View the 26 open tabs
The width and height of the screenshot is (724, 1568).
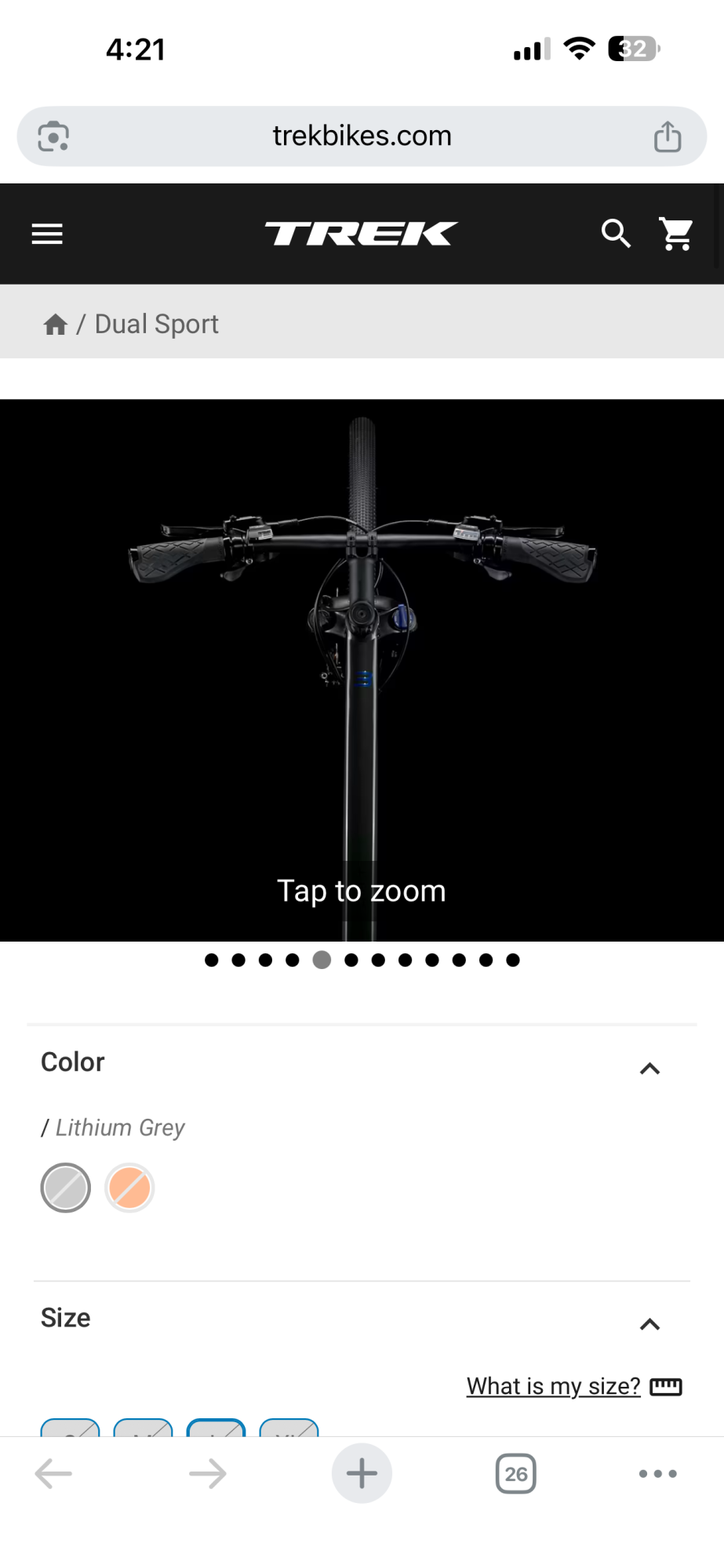515,1474
